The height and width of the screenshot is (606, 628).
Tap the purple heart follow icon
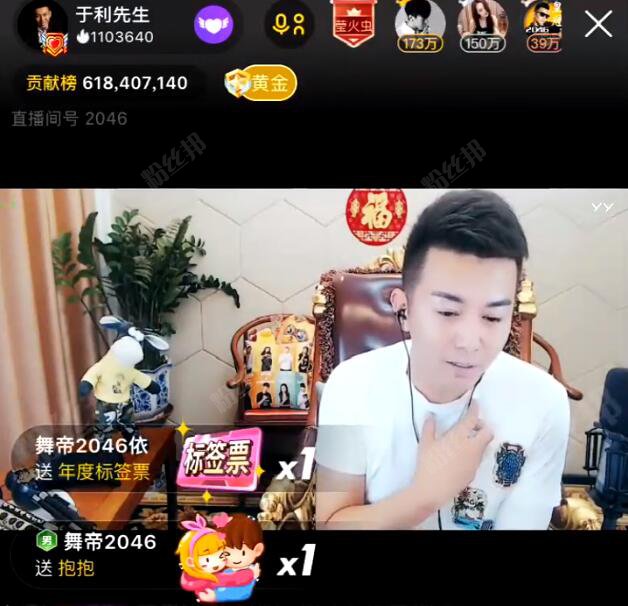pyautogui.click(x=213, y=24)
